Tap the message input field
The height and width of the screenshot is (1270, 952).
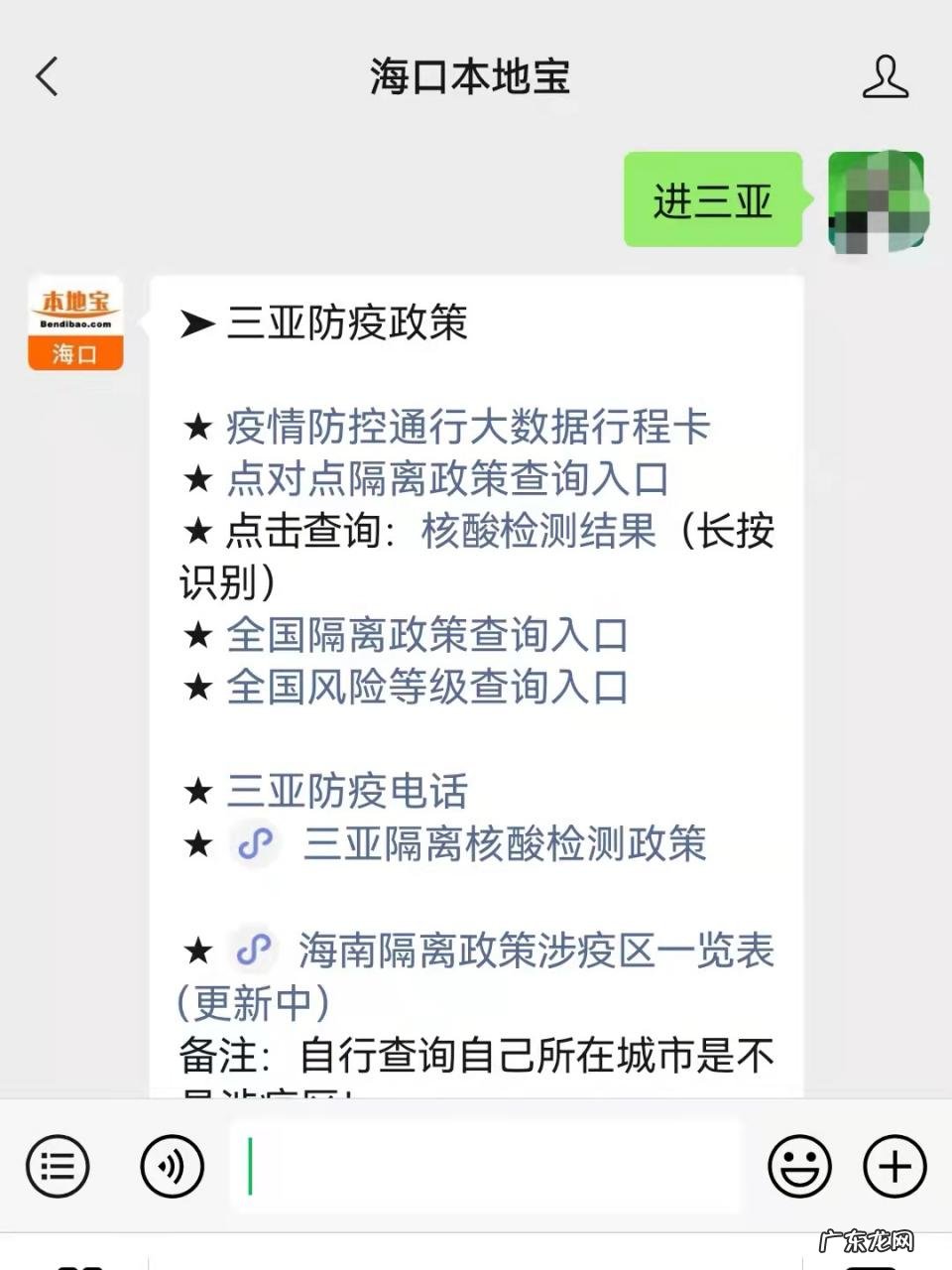click(486, 1166)
